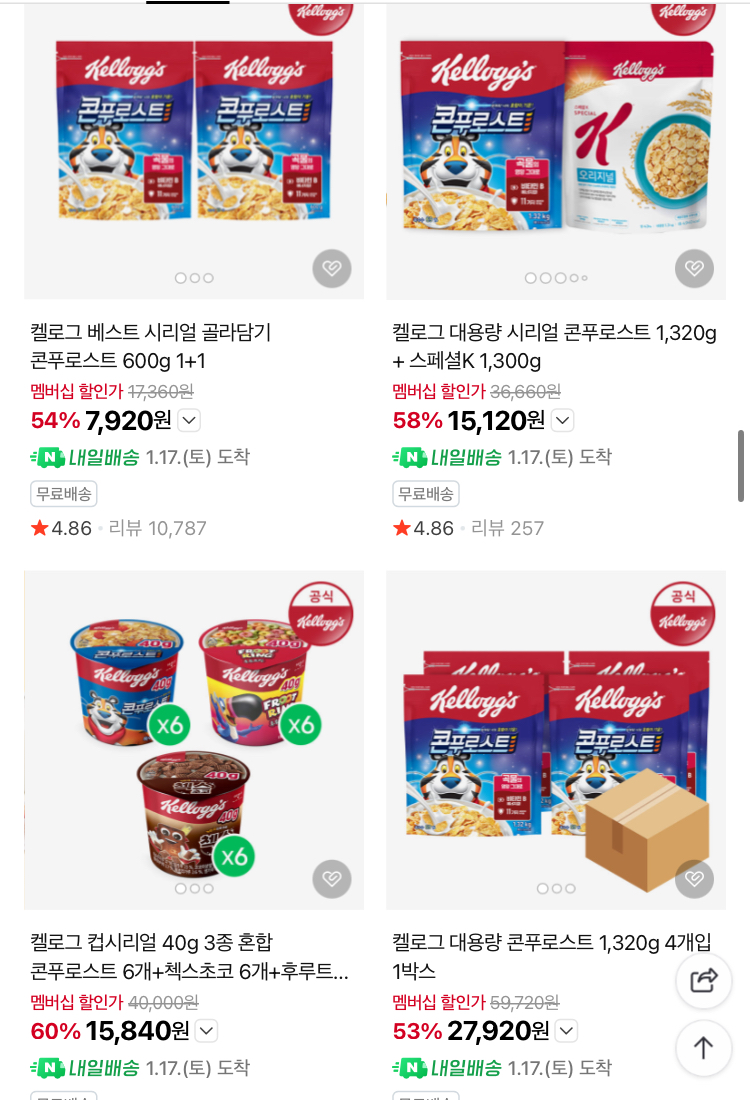
Task: Save the 컵시리얼 40g 3종 혼합 to favorites
Action: (331, 879)
